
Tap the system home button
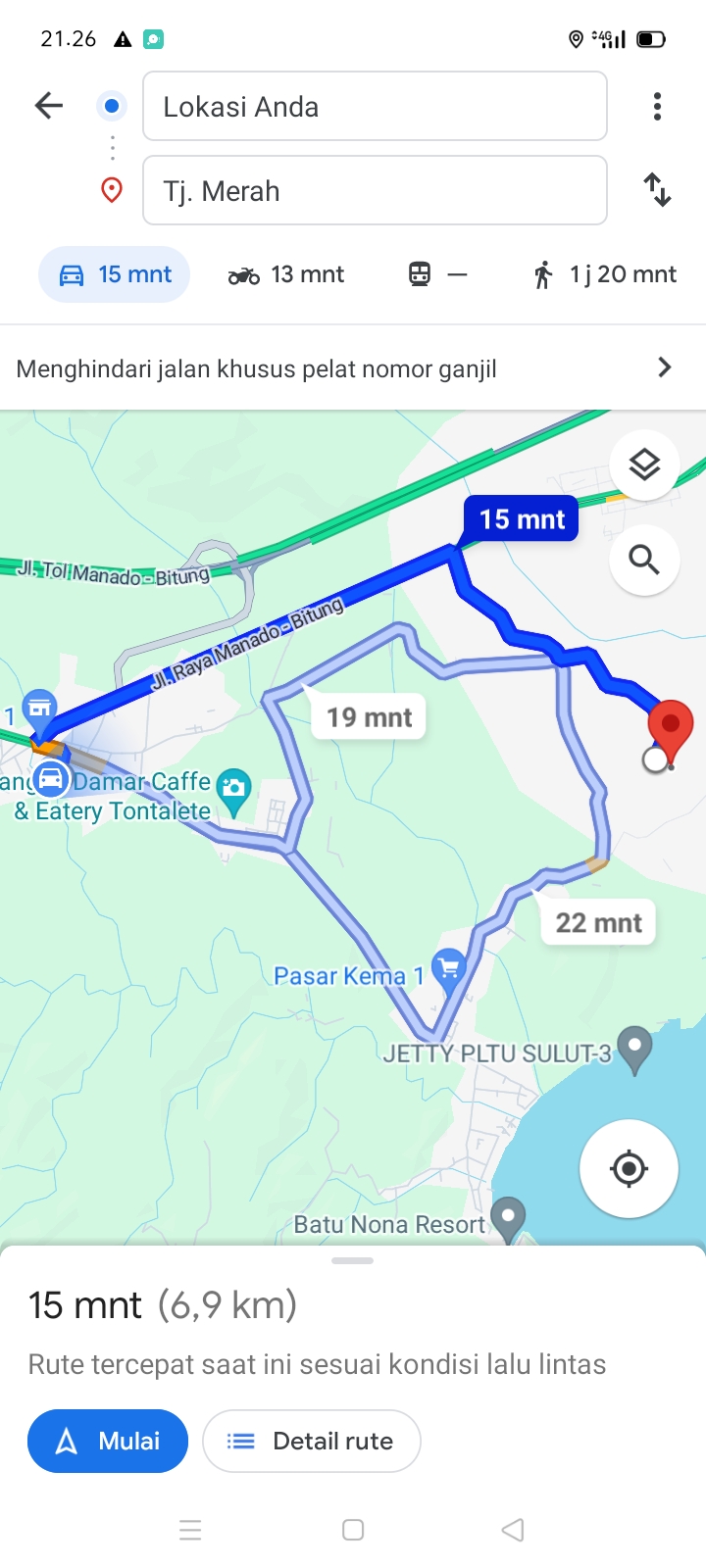(x=353, y=1530)
